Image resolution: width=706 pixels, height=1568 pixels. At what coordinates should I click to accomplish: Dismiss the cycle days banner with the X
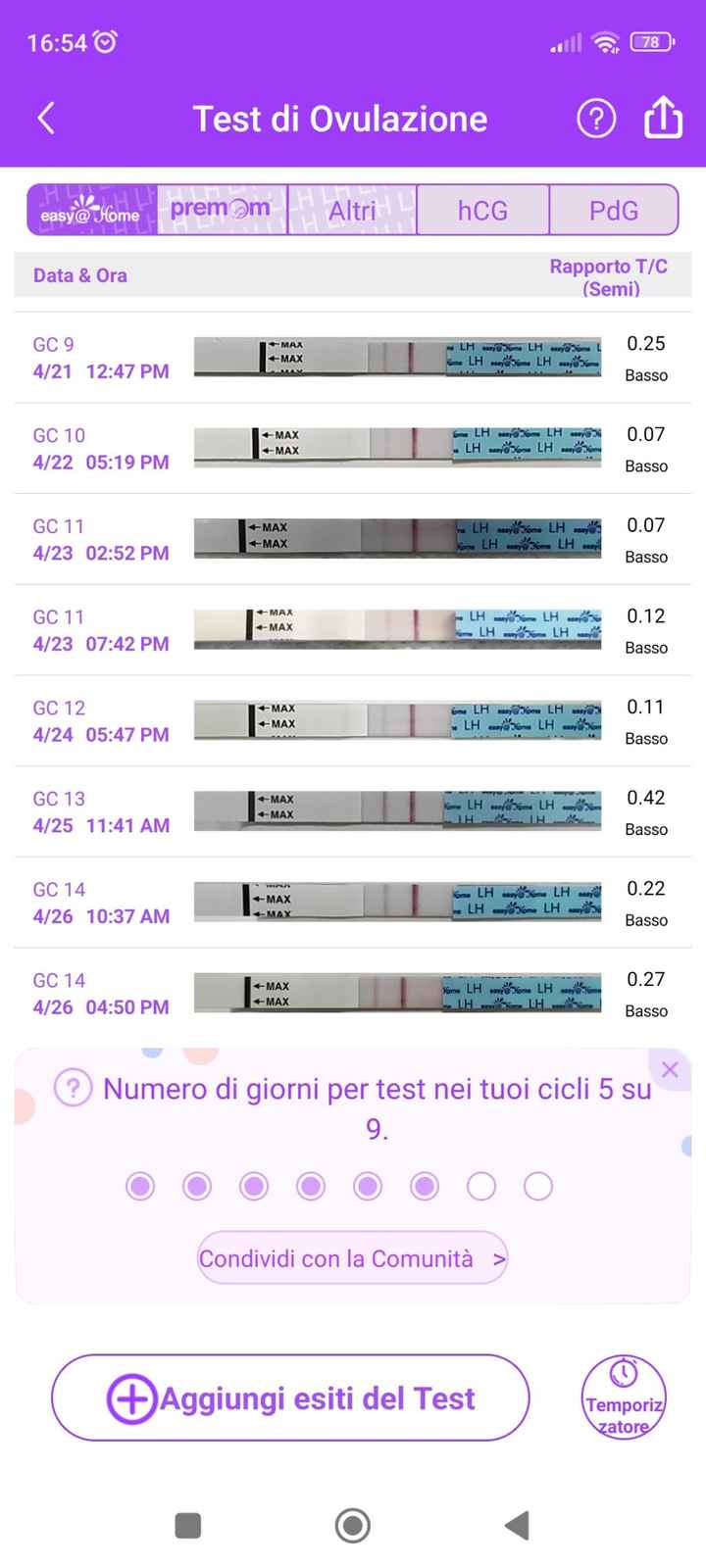pyautogui.click(x=670, y=1070)
